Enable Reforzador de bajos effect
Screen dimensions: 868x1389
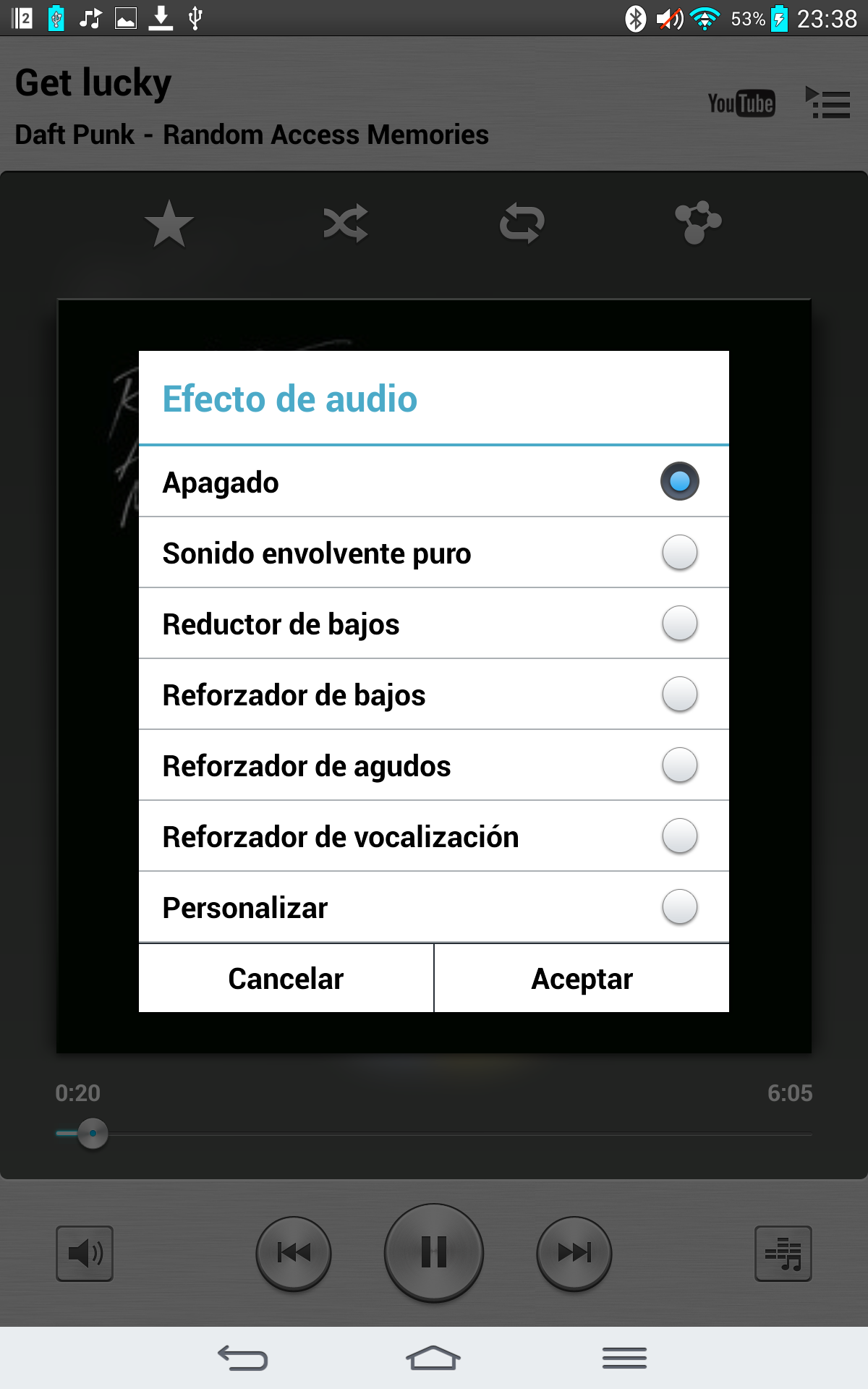[x=679, y=694]
